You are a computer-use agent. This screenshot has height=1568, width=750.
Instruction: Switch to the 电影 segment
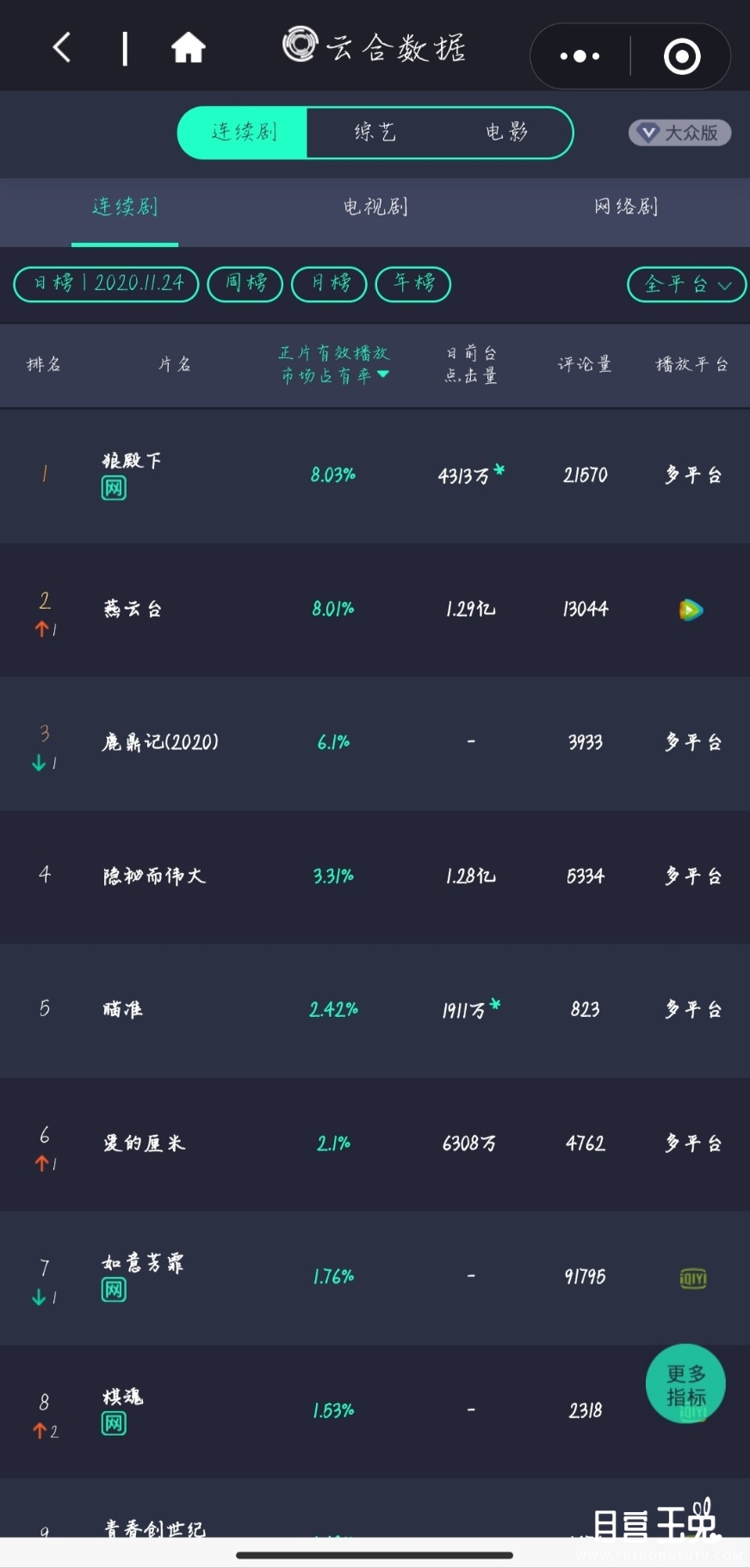tap(507, 132)
